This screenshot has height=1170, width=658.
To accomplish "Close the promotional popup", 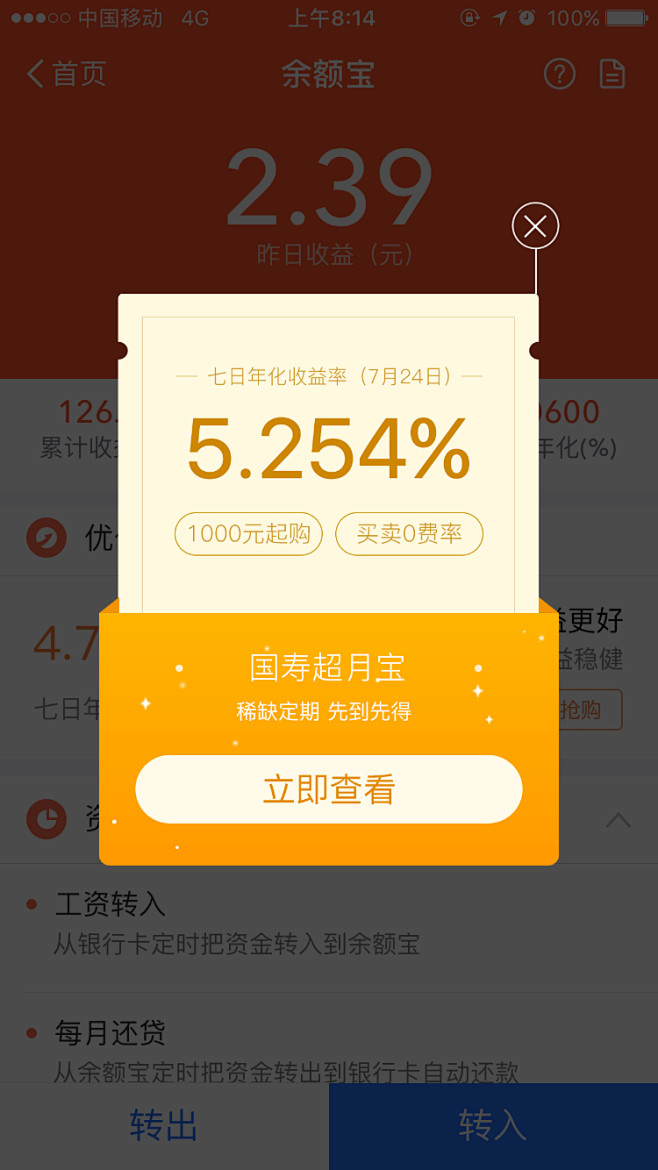I will [x=535, y=227].
